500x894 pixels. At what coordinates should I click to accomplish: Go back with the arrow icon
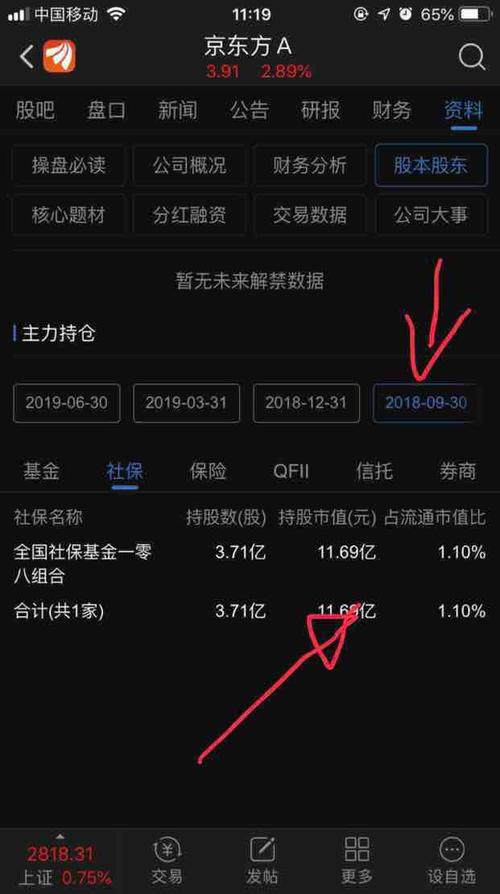click(27, 56)
